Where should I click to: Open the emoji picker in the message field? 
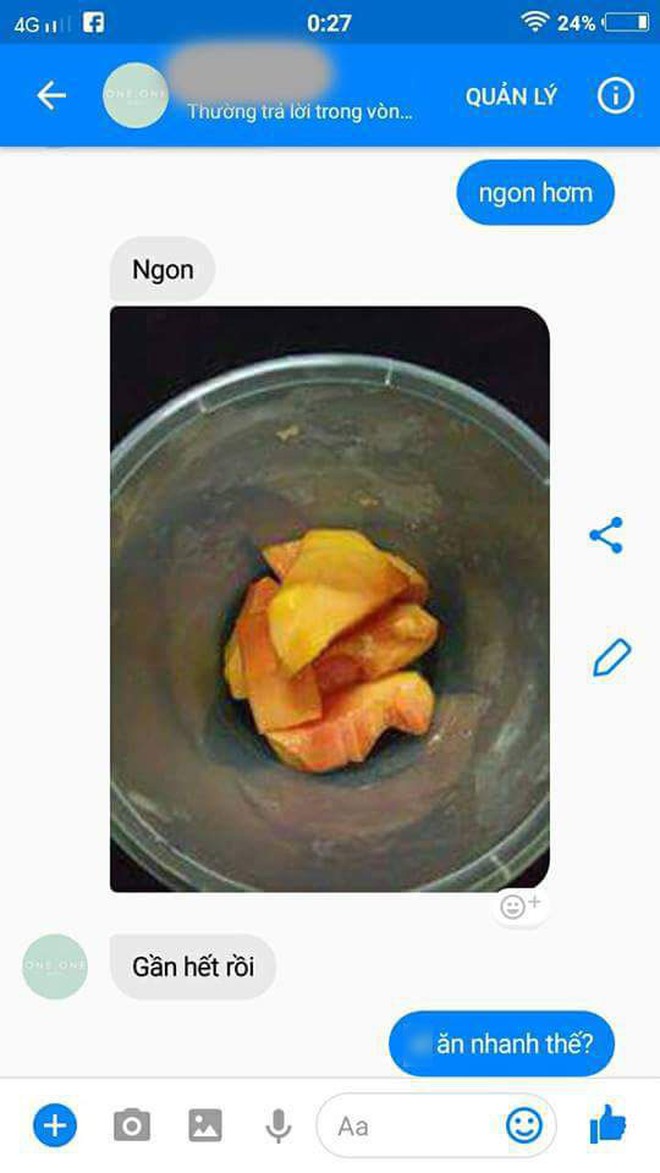(525, 1125)
